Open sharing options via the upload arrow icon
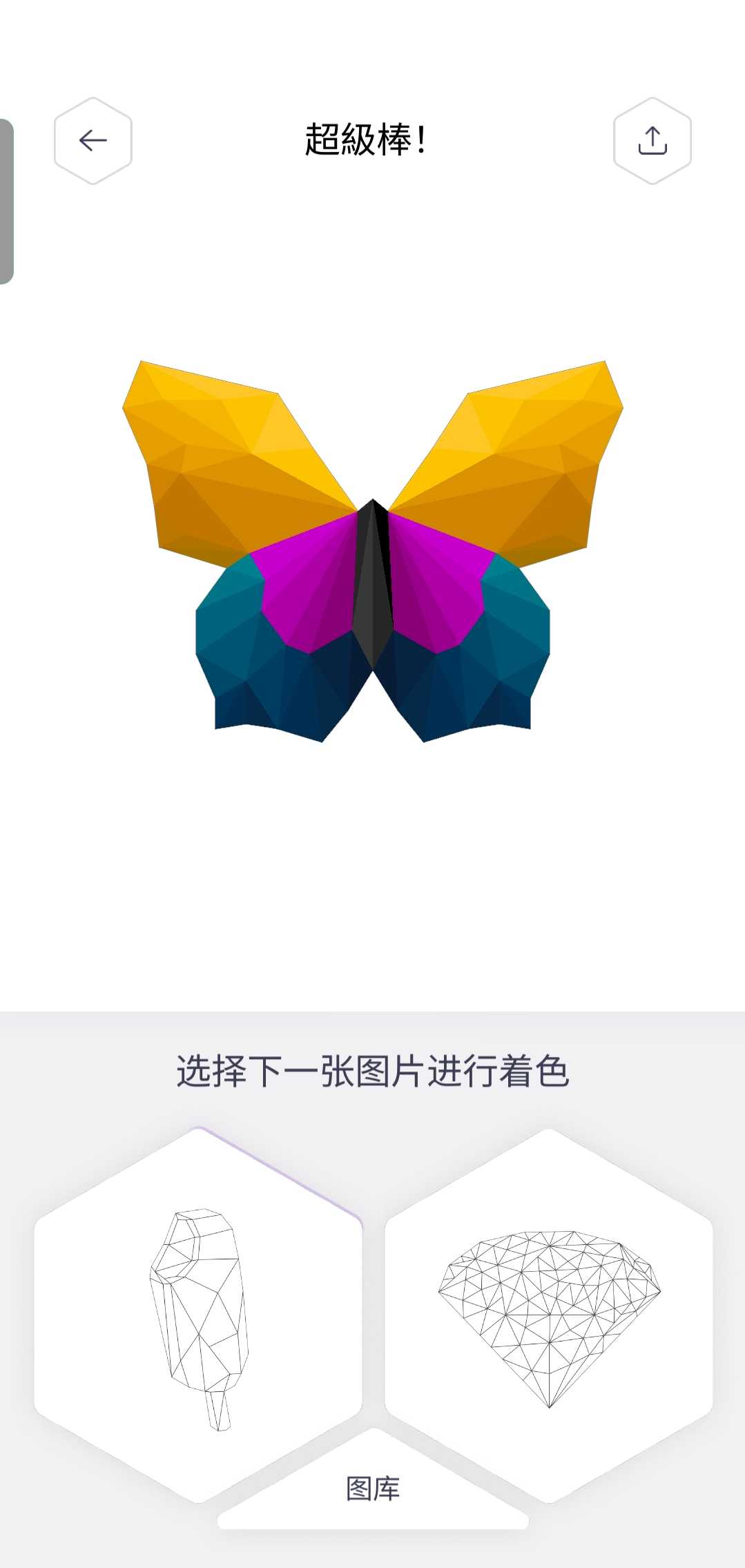The image size is (745, 1568). coord(652,141)
